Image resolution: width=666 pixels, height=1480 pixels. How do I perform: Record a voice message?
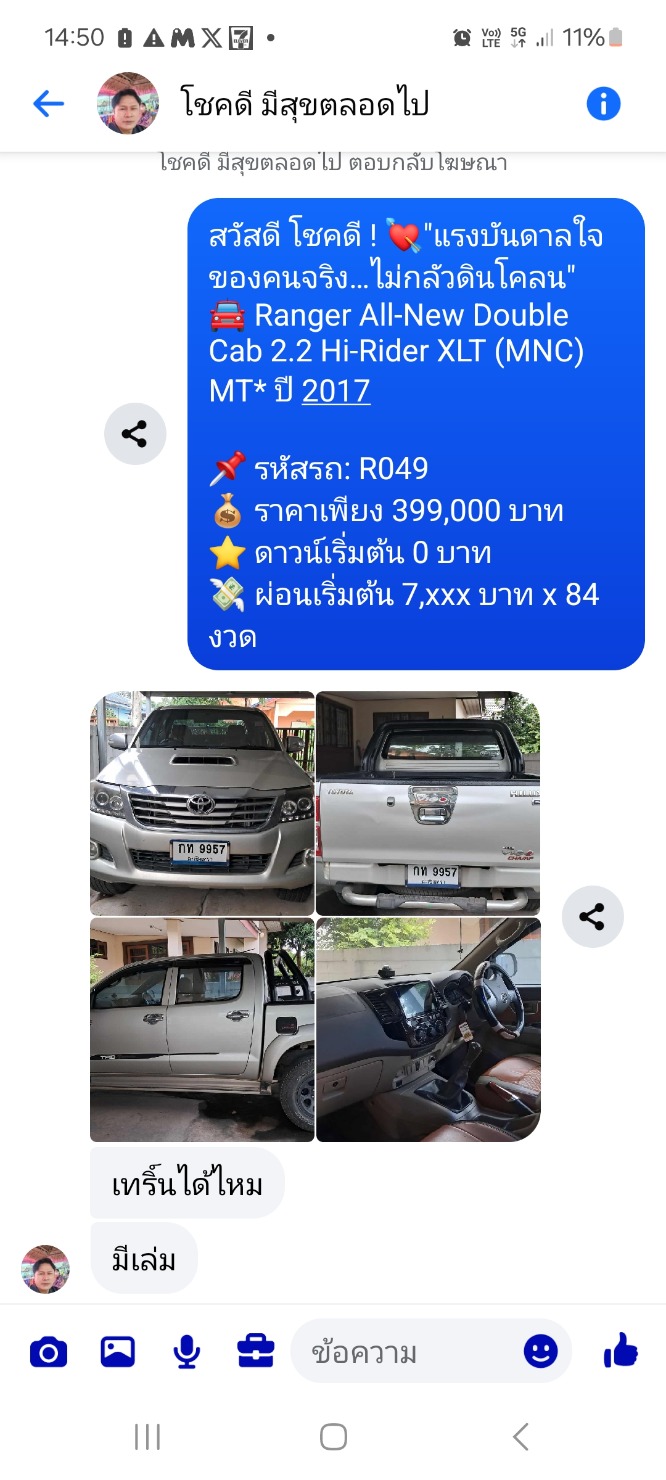pos(186,1353)
